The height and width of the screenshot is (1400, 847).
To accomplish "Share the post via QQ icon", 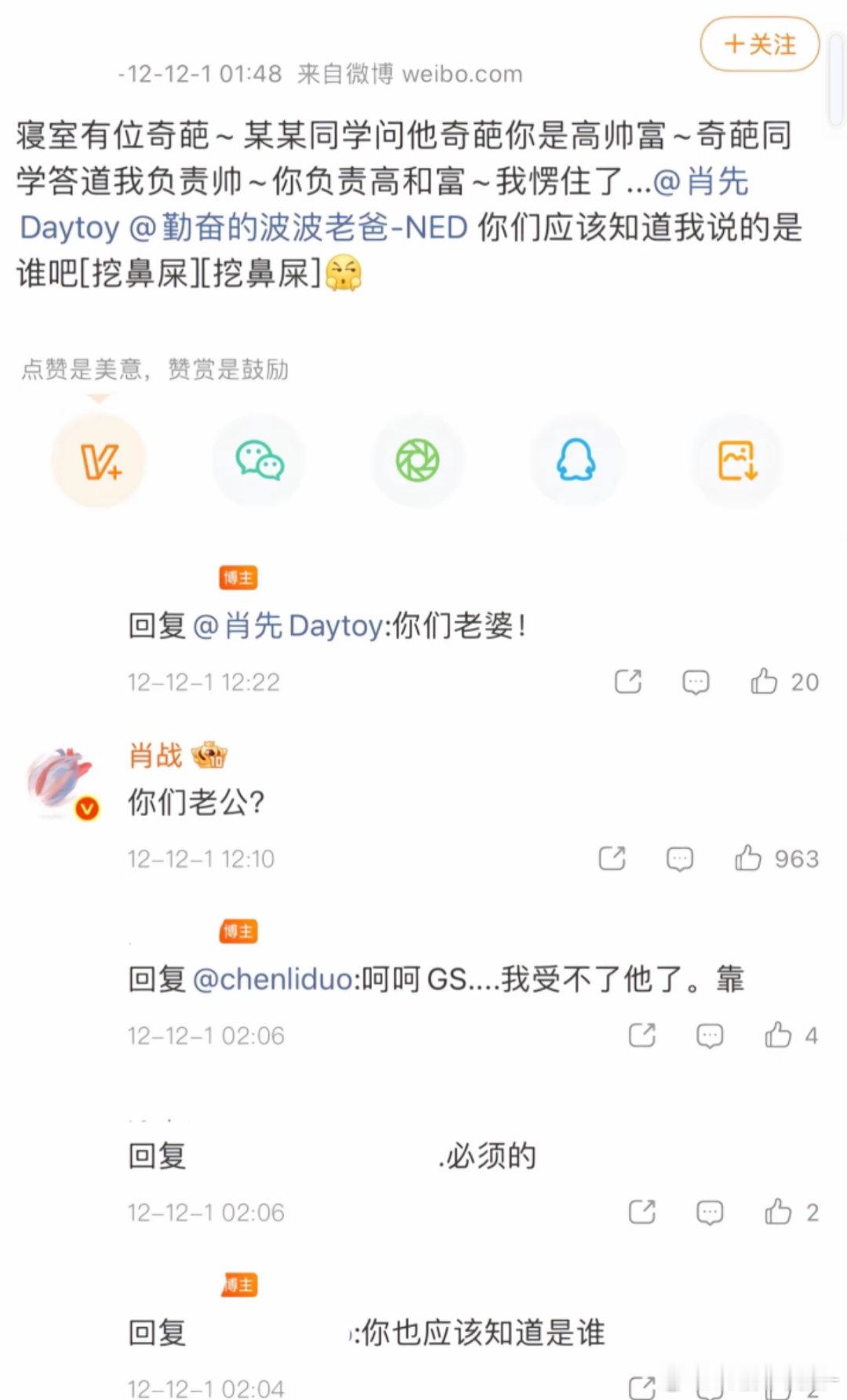I will (x=576, y=461).
